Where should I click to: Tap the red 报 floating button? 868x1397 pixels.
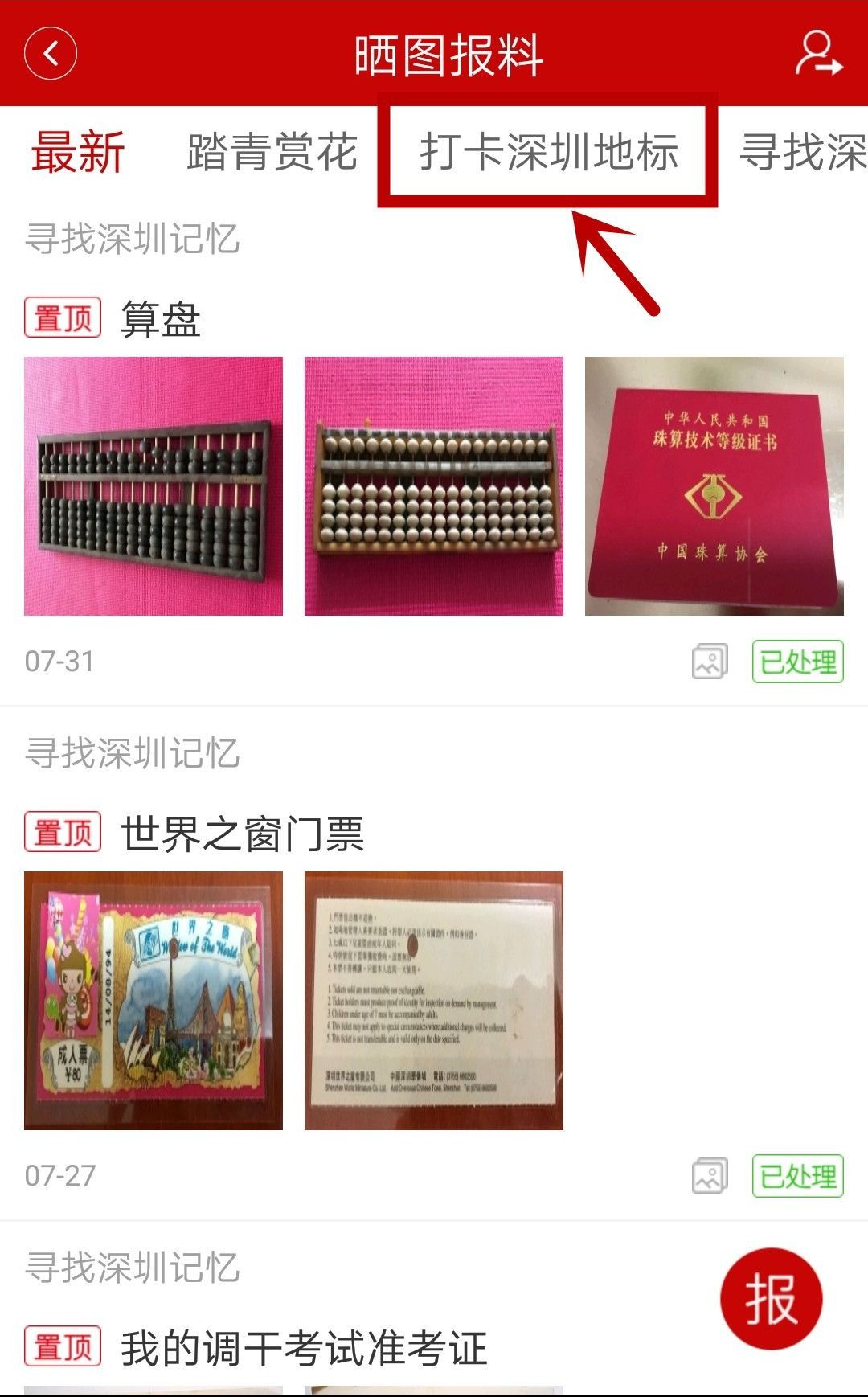click(x=771, y=1300)
